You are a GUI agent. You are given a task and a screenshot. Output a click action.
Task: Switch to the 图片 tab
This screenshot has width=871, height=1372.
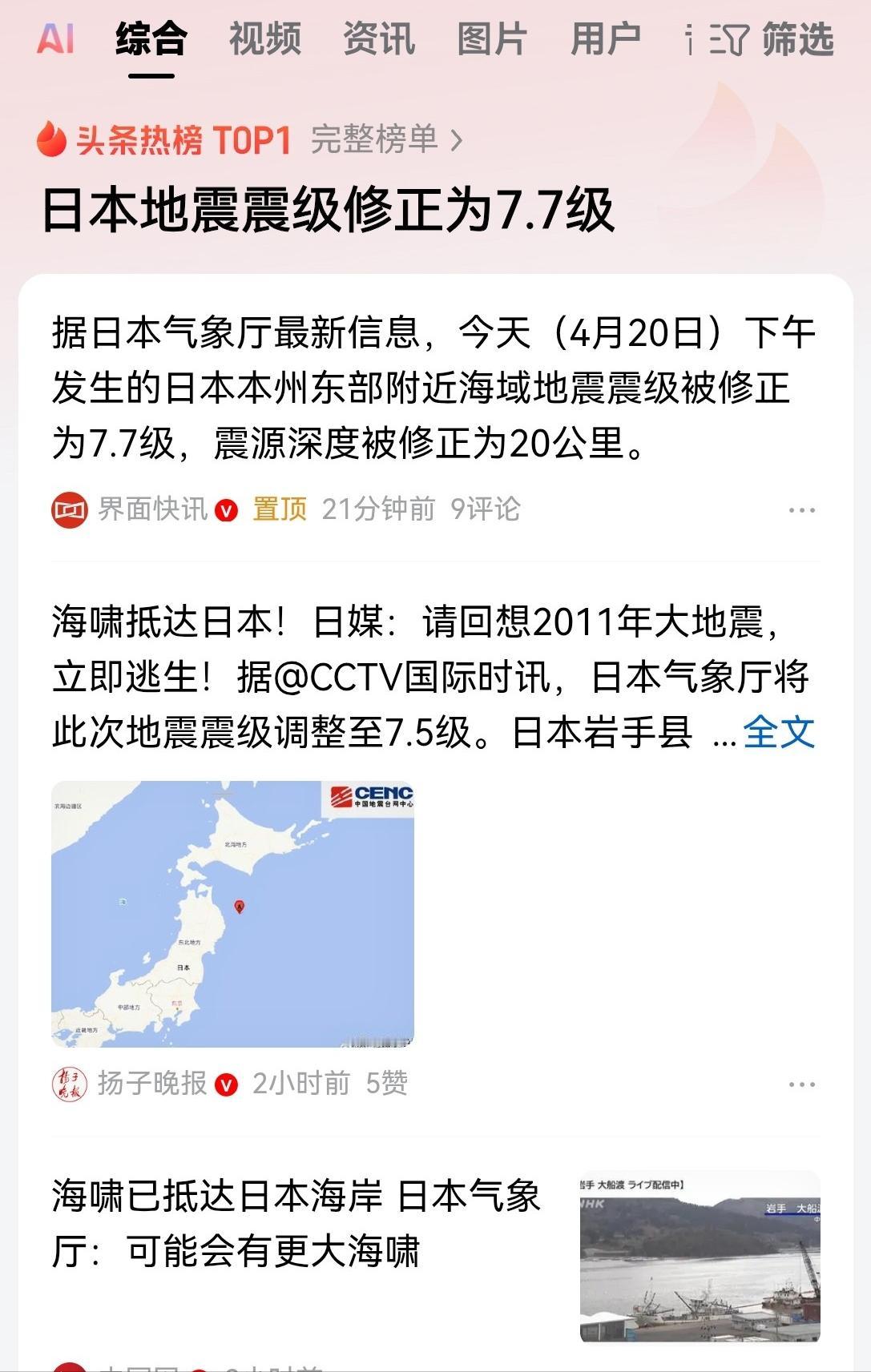tap(491, 38)
